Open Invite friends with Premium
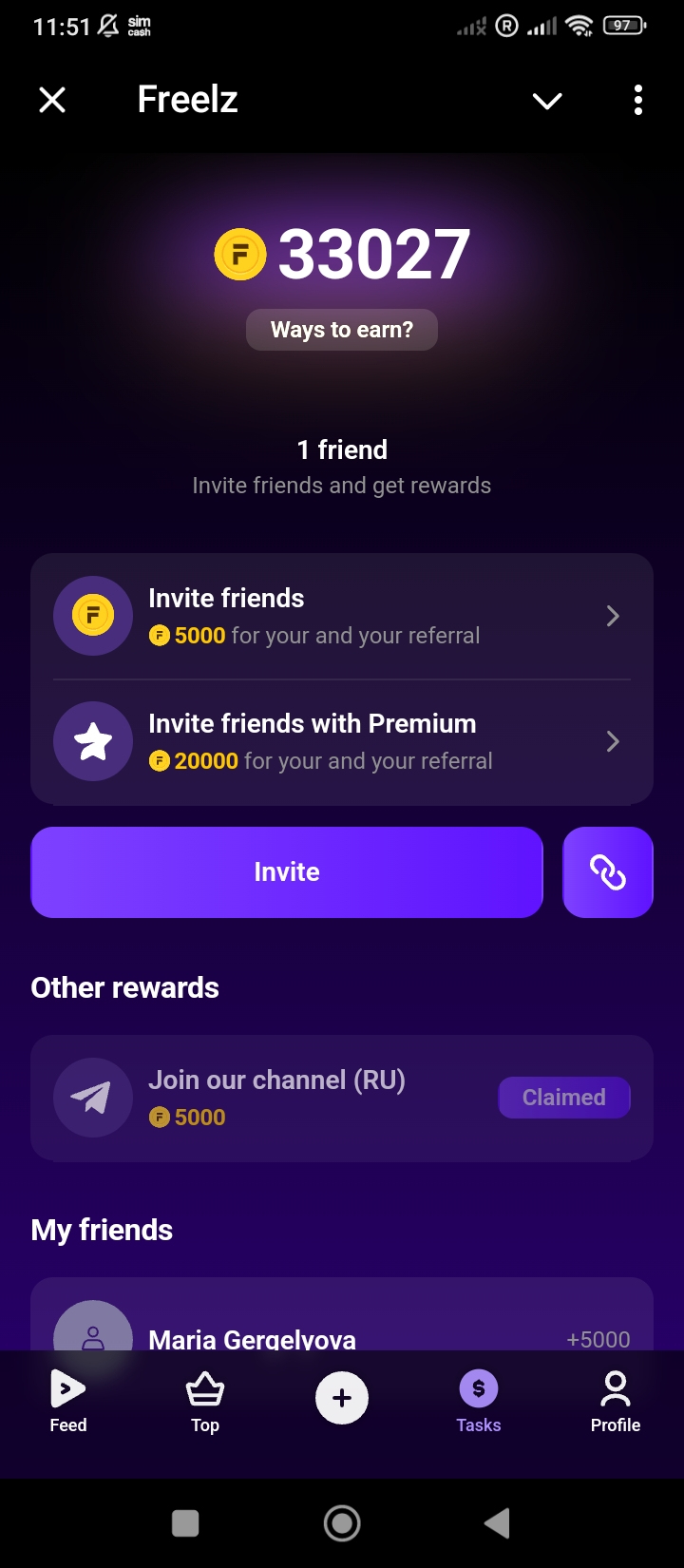Image resolution: width=684 pixels, height=1568 pixels. click(x=342, y=742)
